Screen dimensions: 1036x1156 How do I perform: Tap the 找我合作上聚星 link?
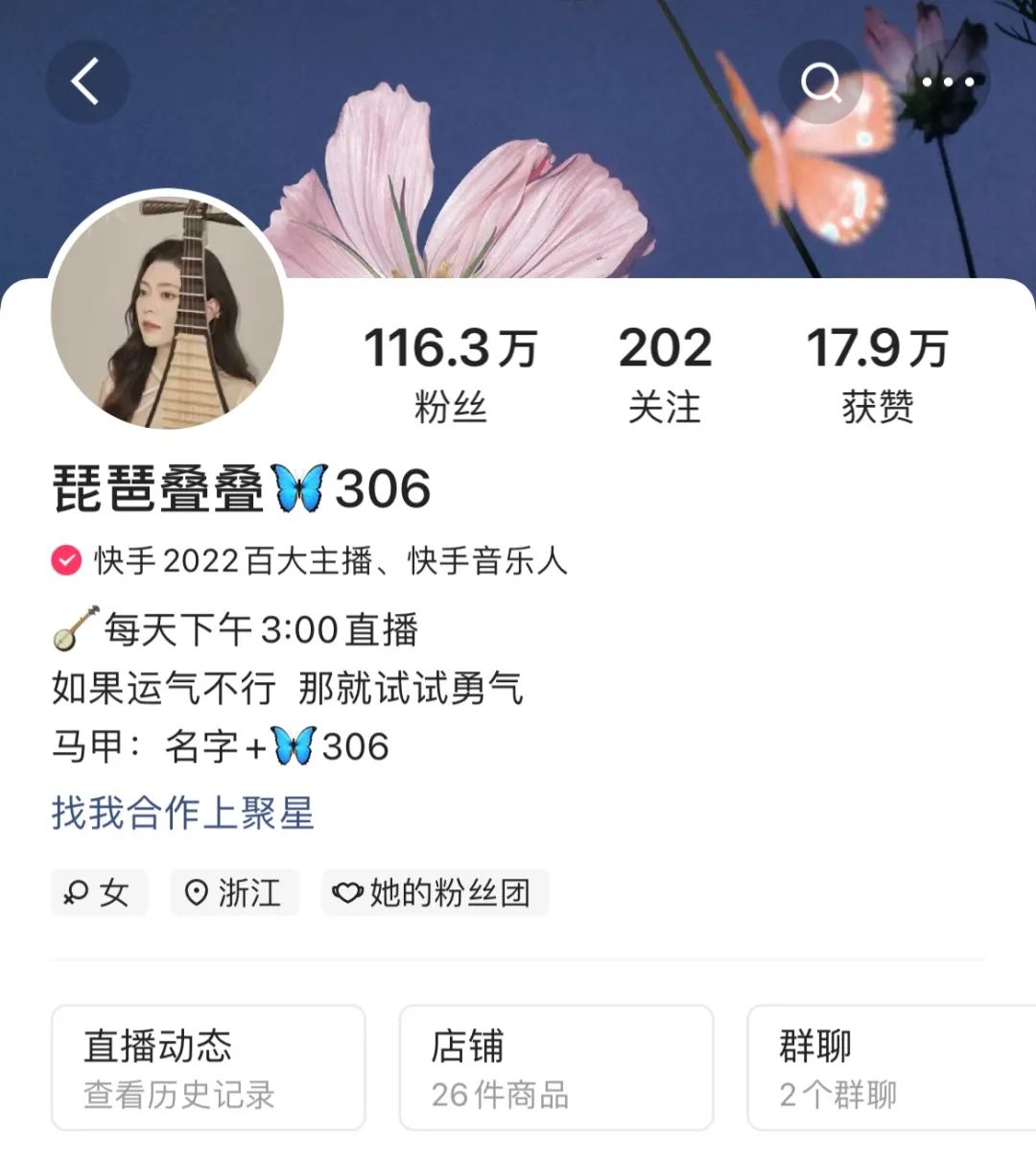pos(182,813)
